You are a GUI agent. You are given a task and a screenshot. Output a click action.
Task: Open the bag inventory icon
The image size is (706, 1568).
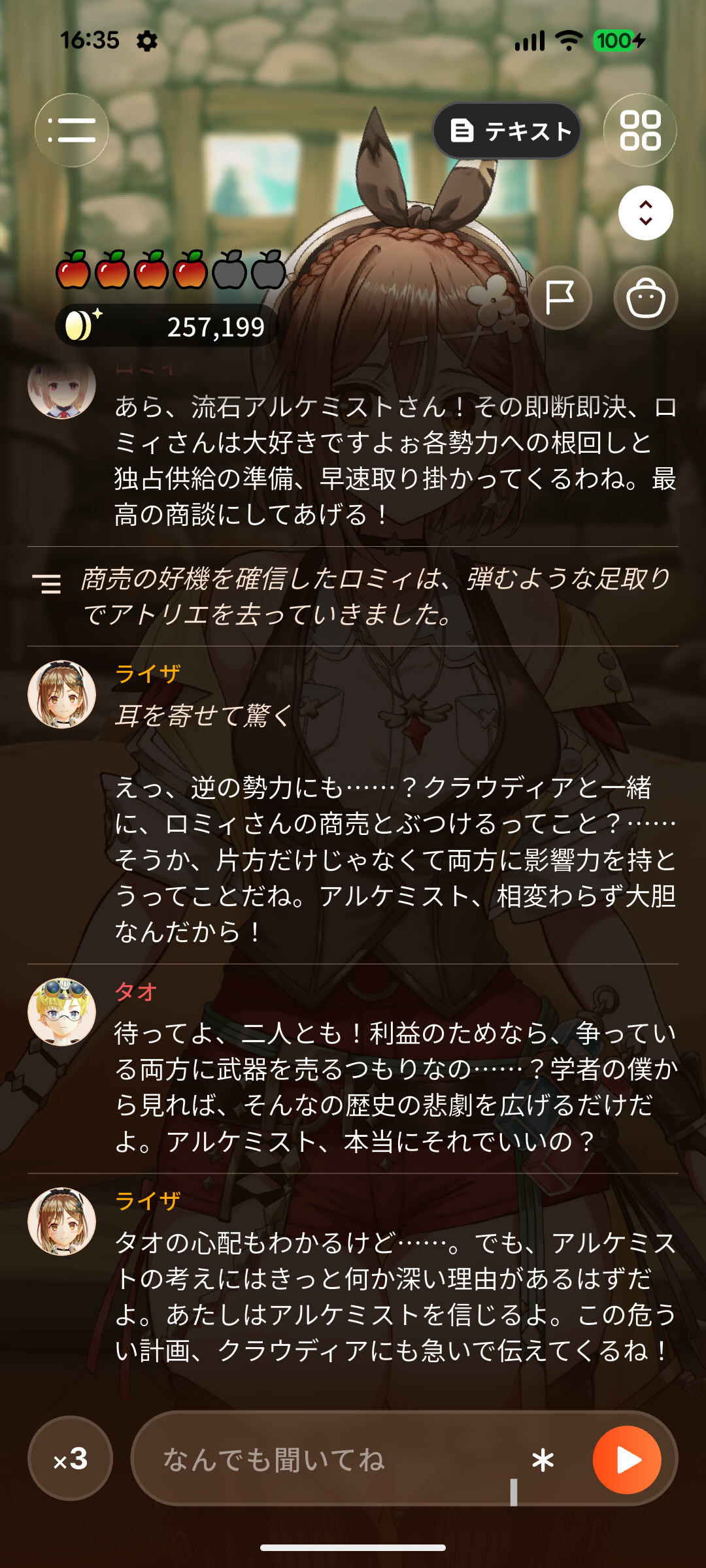tap(646, 298)
